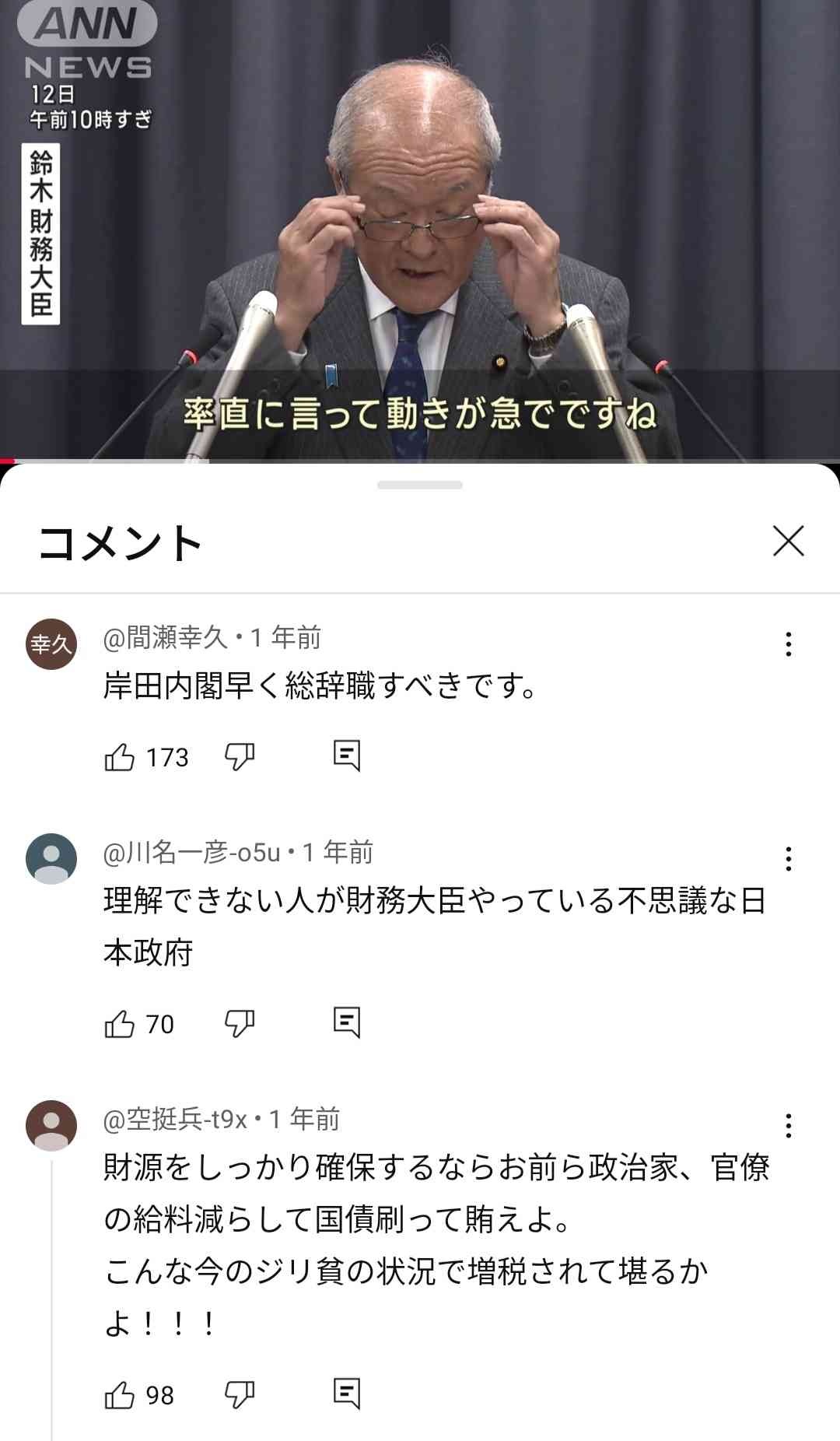Close the コメント panel

coord(788,542)
